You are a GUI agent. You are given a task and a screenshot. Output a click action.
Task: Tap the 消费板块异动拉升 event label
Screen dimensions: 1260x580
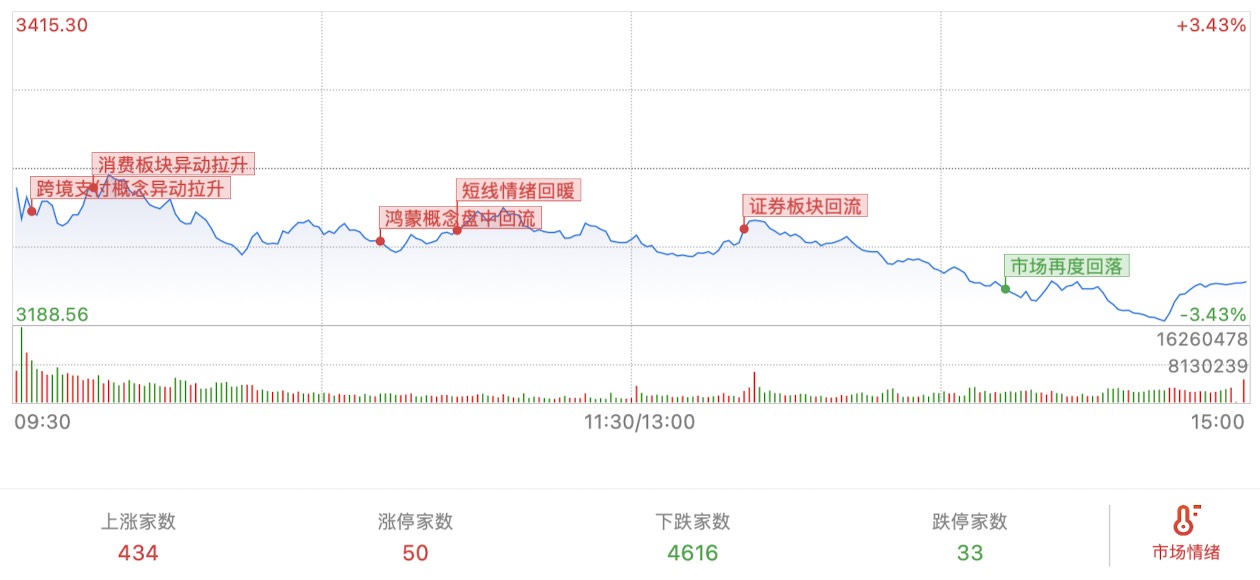173,164
